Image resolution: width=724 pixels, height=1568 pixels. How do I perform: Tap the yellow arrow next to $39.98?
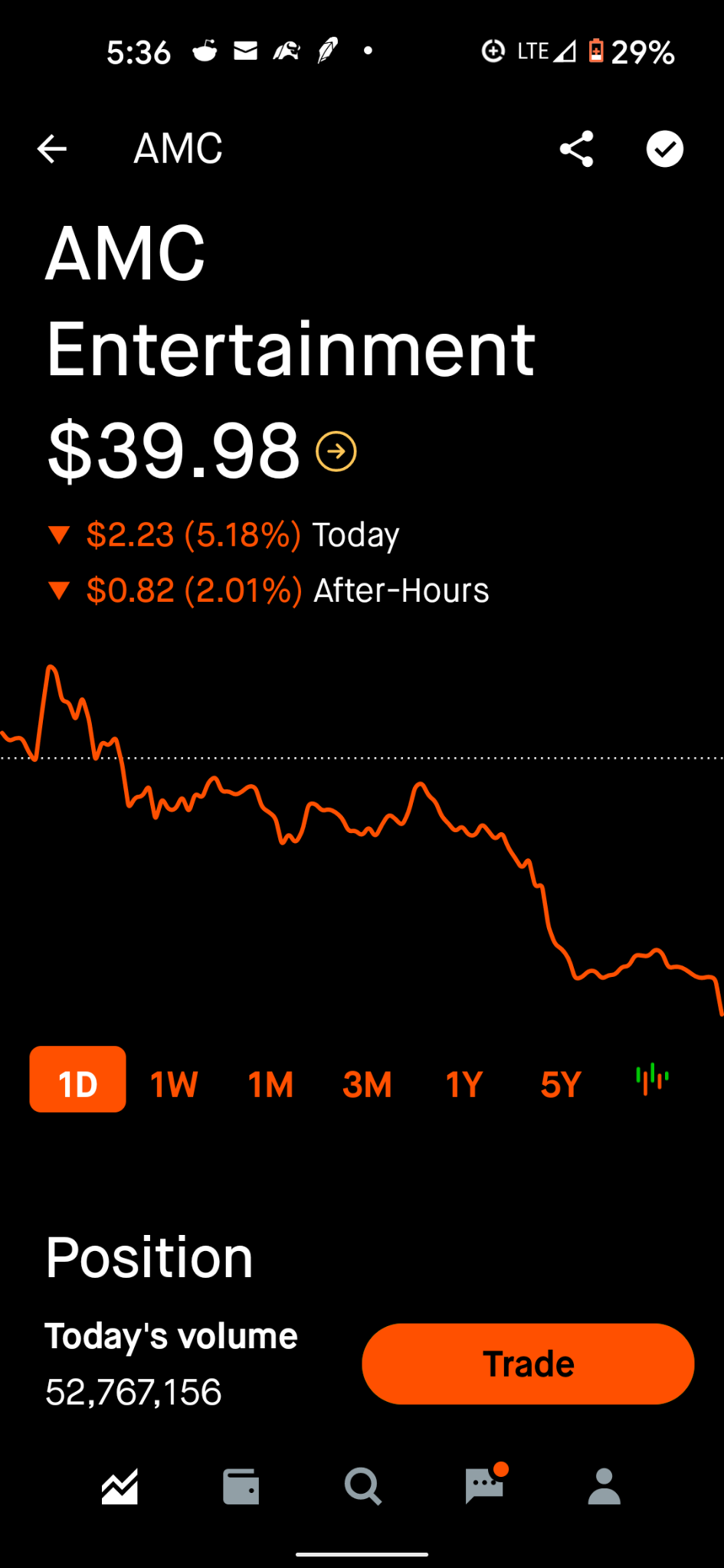coord(336,451)
